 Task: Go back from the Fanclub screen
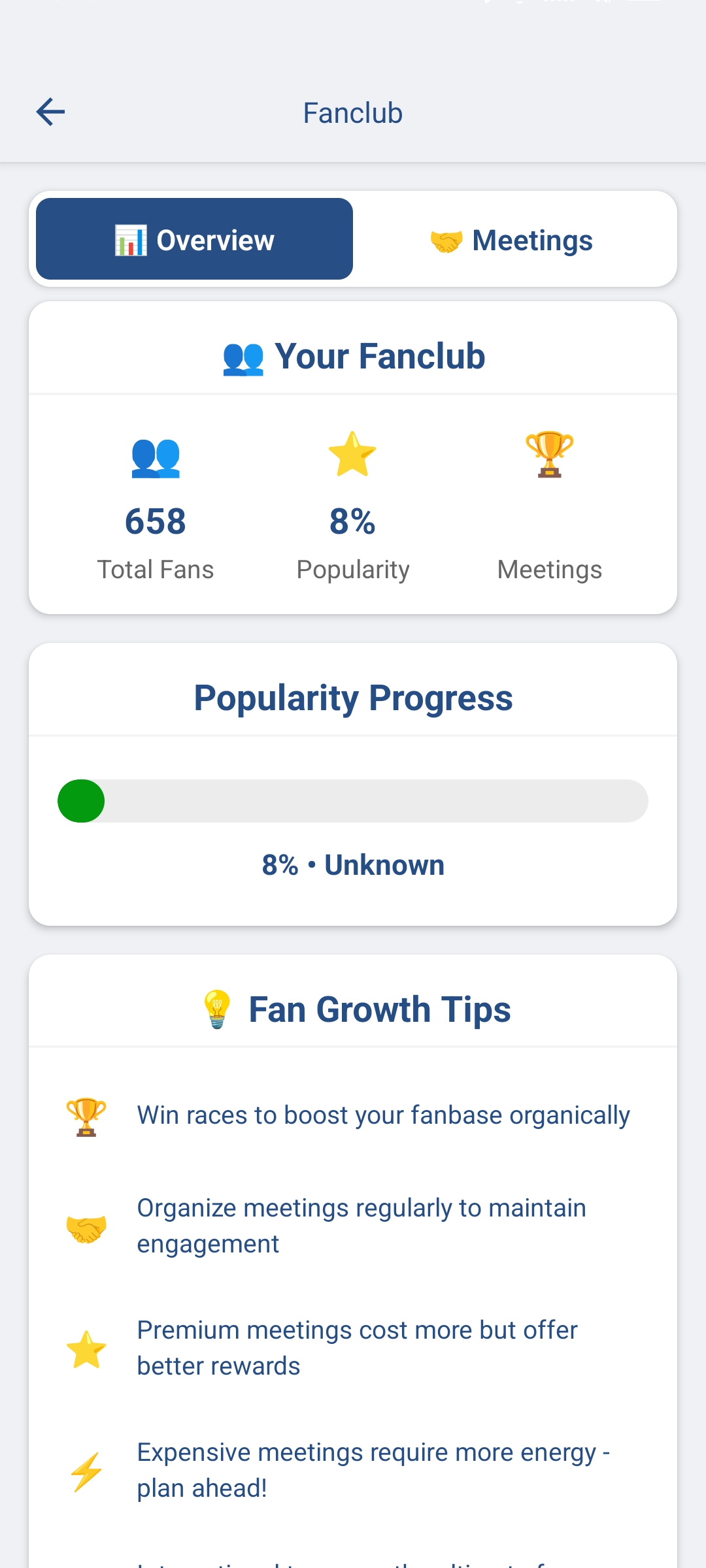(x=50, y=112)
